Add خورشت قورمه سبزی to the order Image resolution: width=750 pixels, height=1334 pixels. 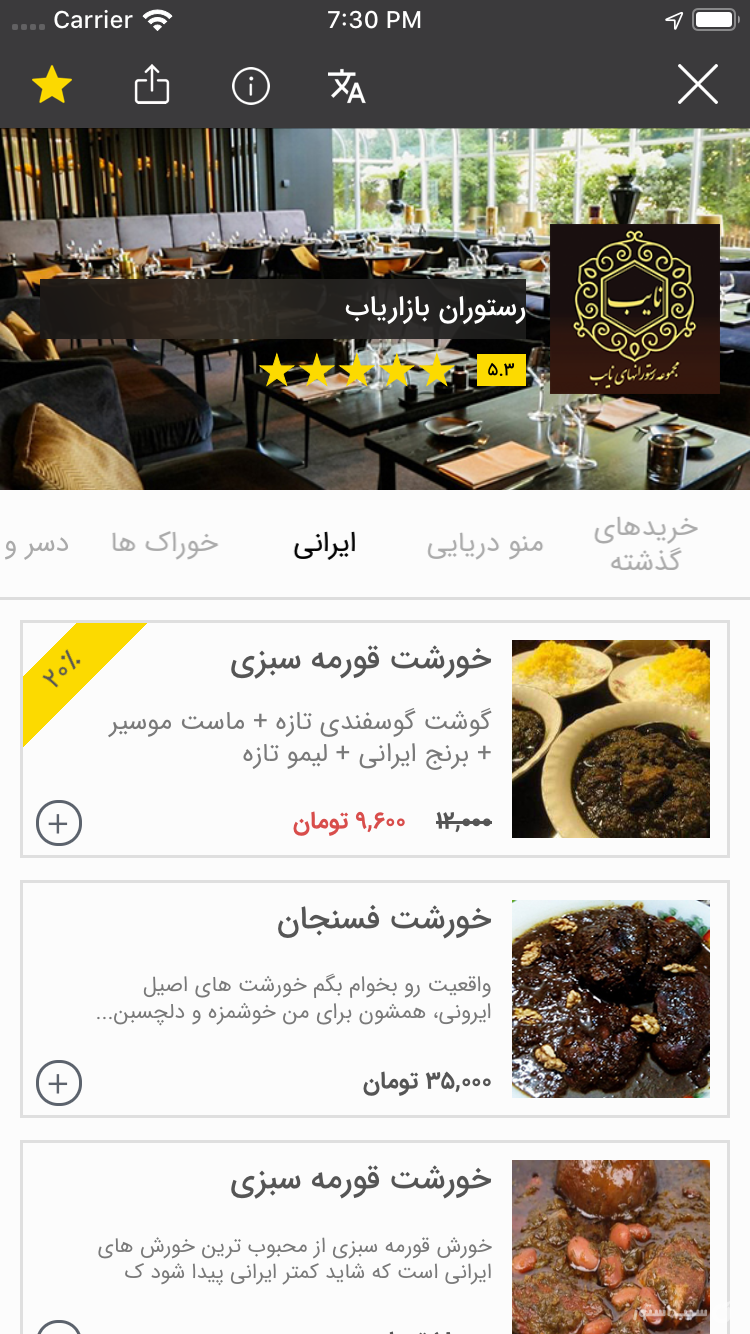(x=59, y=823)
